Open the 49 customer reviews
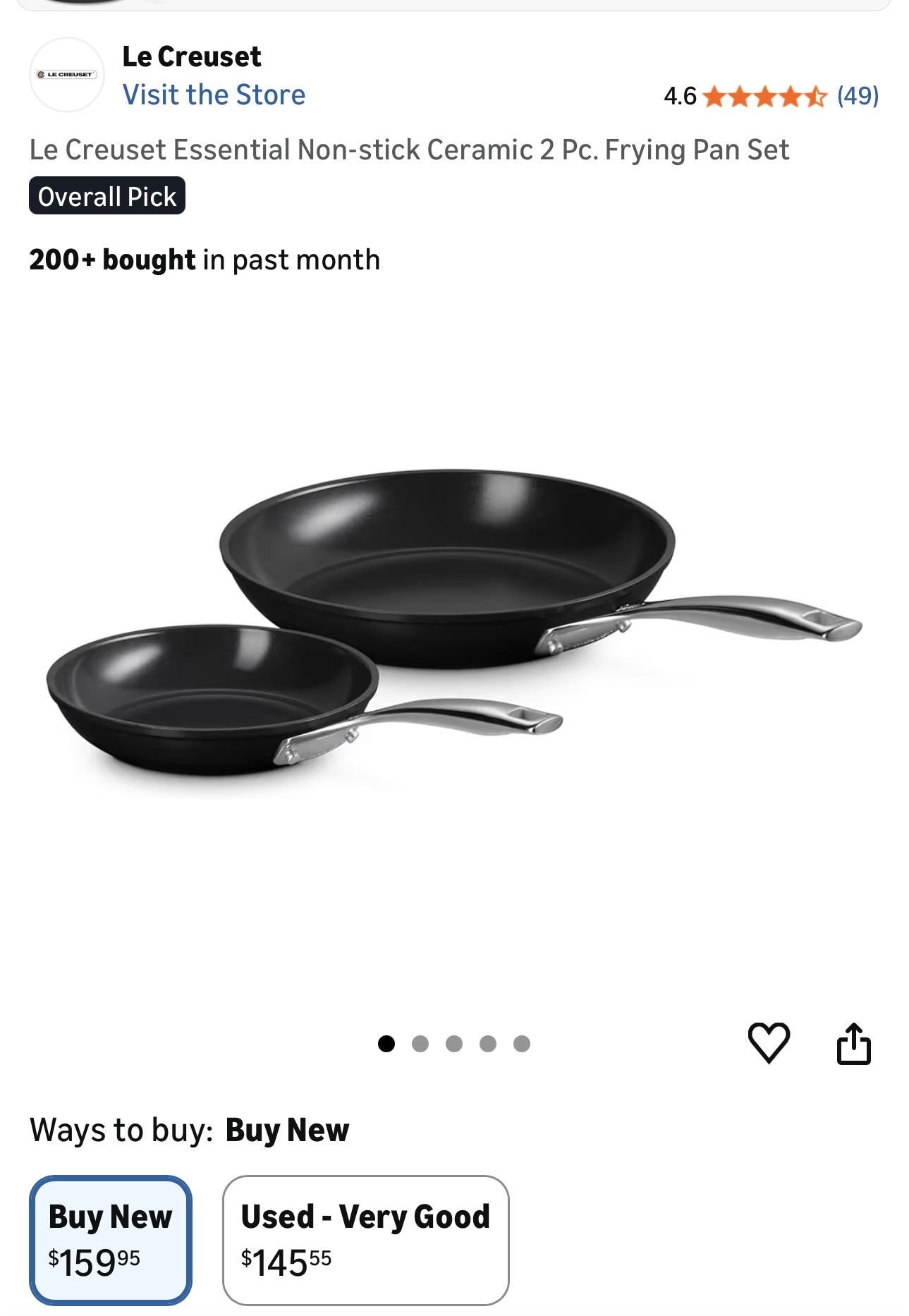This screenshot has width=909, height=1316. click(858, 96)
